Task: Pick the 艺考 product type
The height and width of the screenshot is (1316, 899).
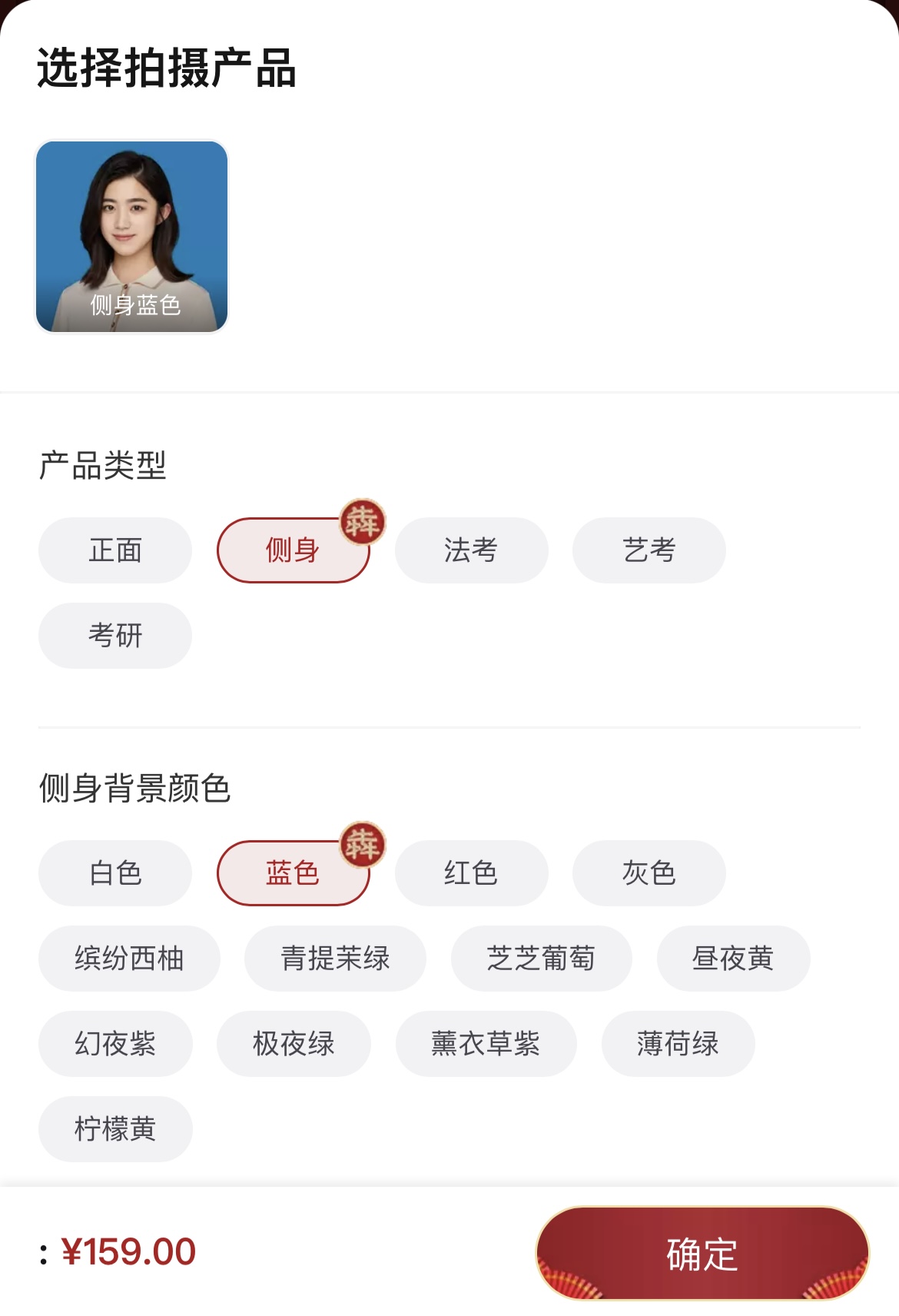Action: click(x=649, y=550)
